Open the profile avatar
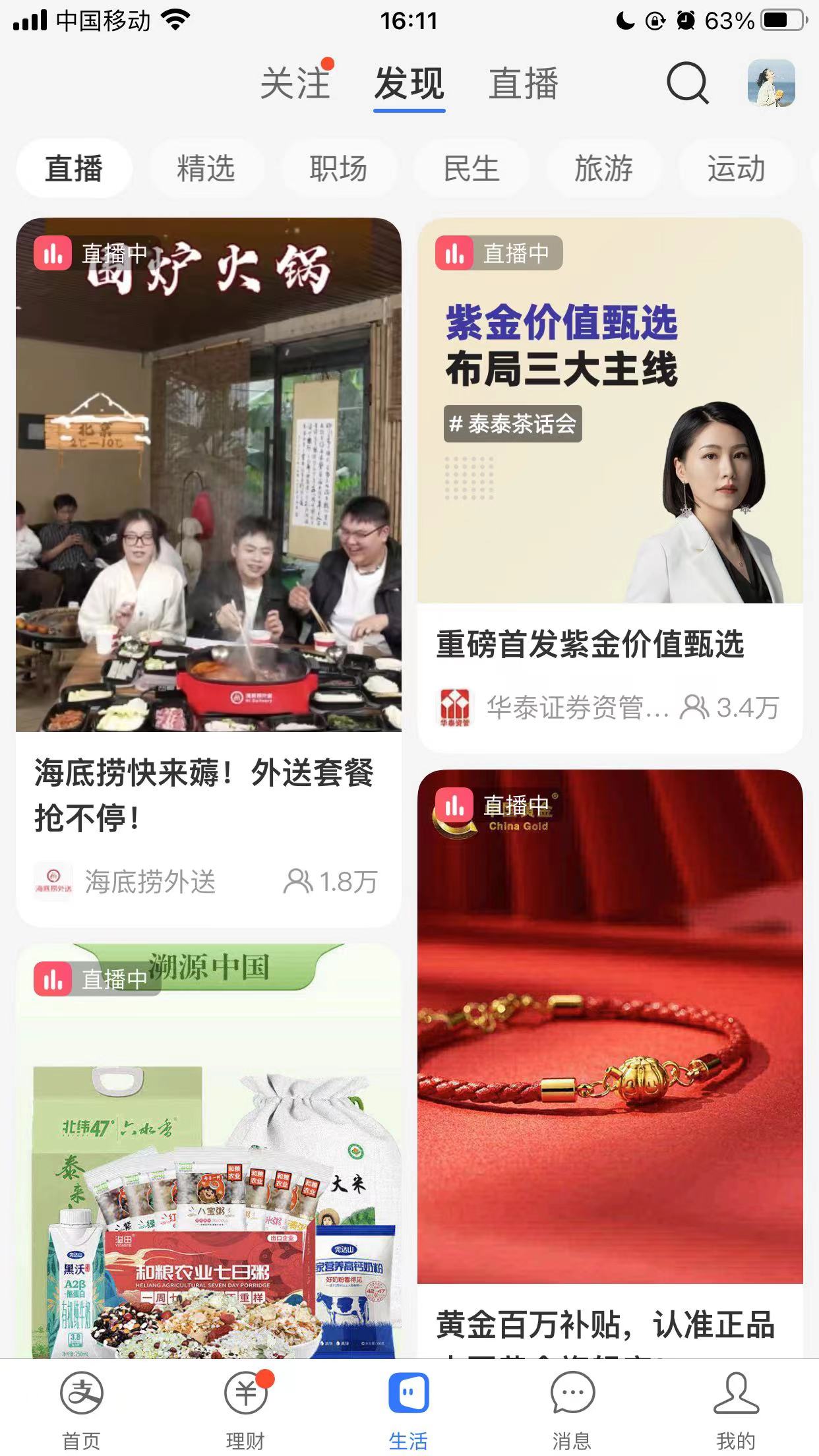Image resolution: width=819 pixels, height=1456 pixels. [x=771, y=84]
